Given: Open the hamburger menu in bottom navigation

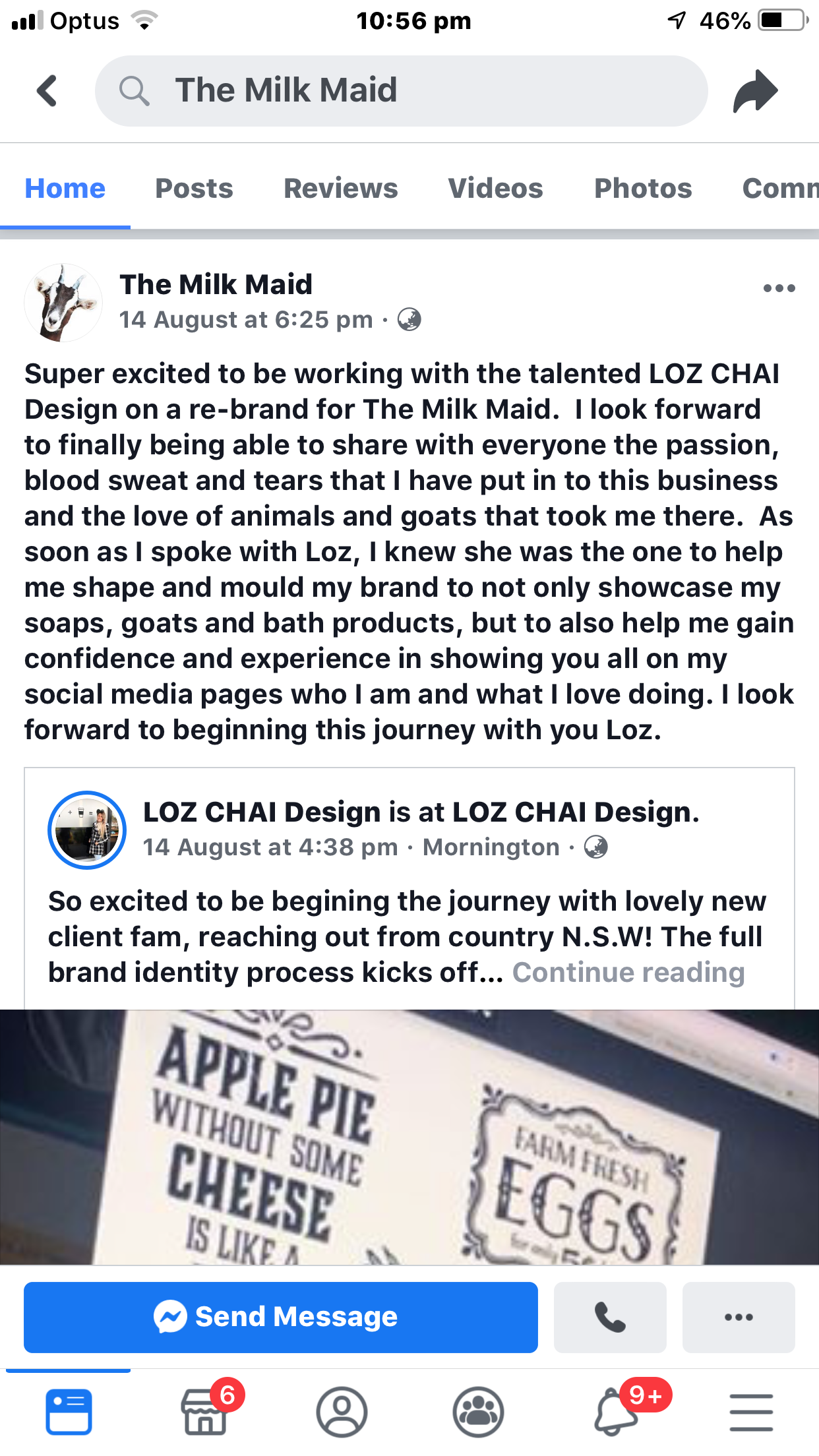Looking at the screenshot, I should (751, 1412).
